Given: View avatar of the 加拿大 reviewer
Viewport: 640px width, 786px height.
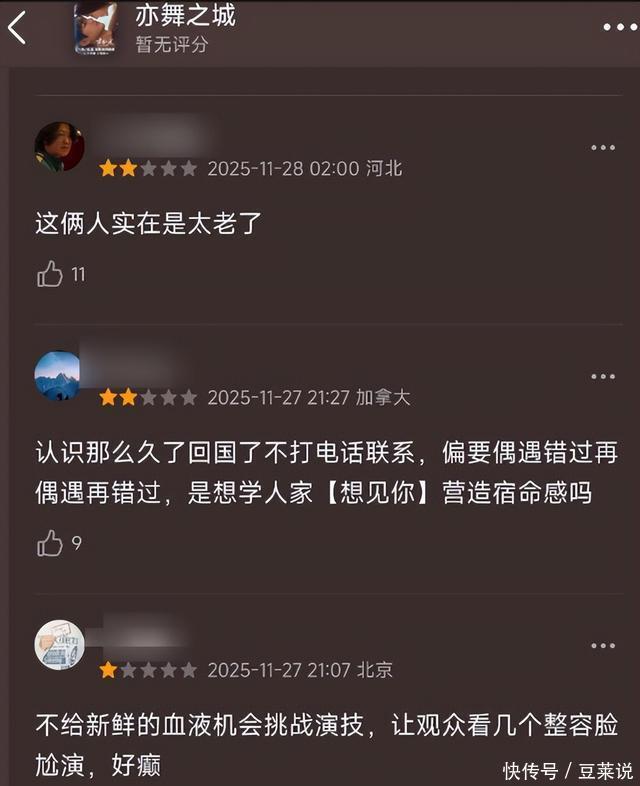Looking at the screenshot, I should [58, 376].
